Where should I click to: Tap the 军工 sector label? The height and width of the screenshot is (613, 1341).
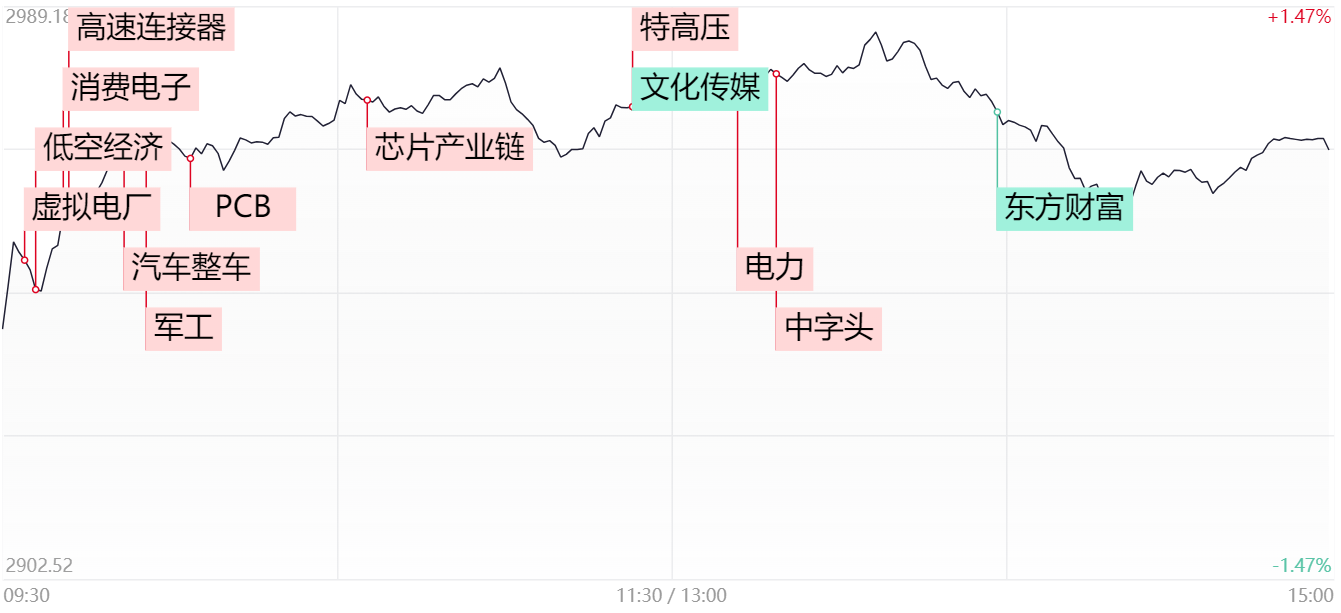click(184, 328)
